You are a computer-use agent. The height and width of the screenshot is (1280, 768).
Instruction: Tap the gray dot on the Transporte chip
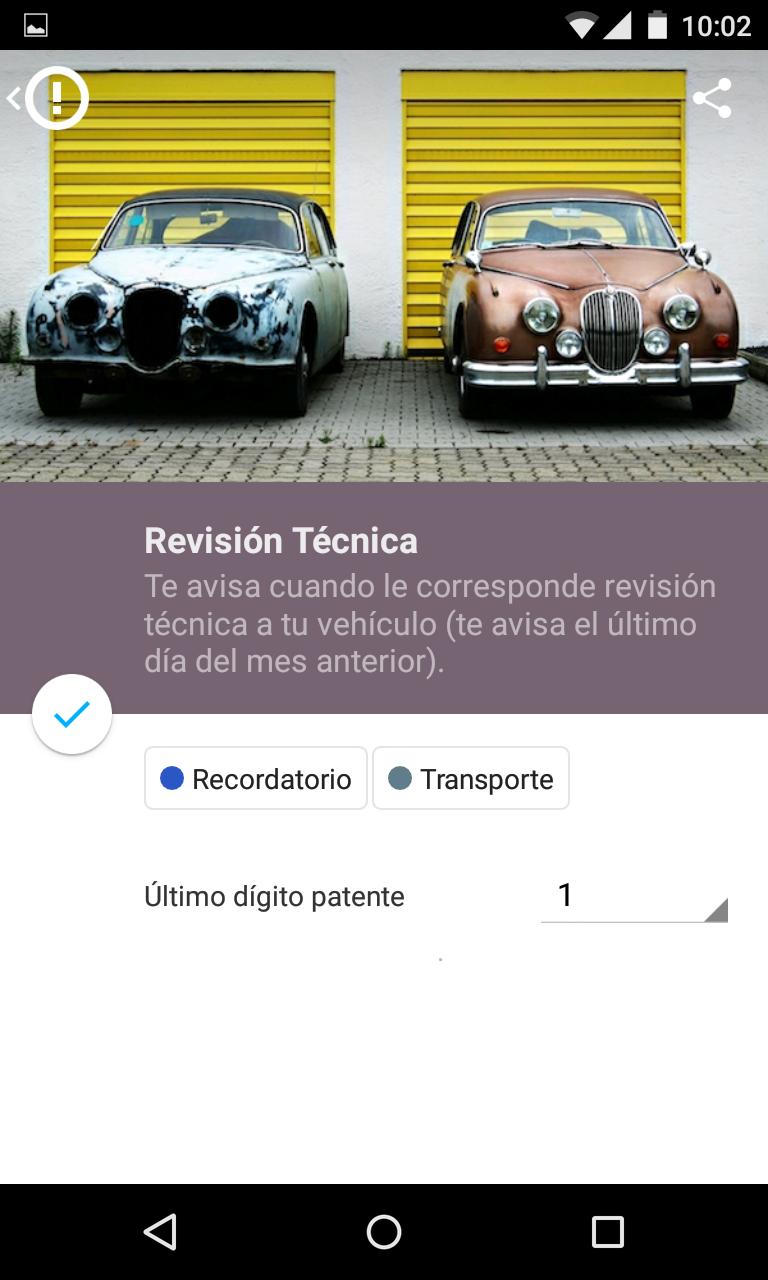[x=399, y=778]
